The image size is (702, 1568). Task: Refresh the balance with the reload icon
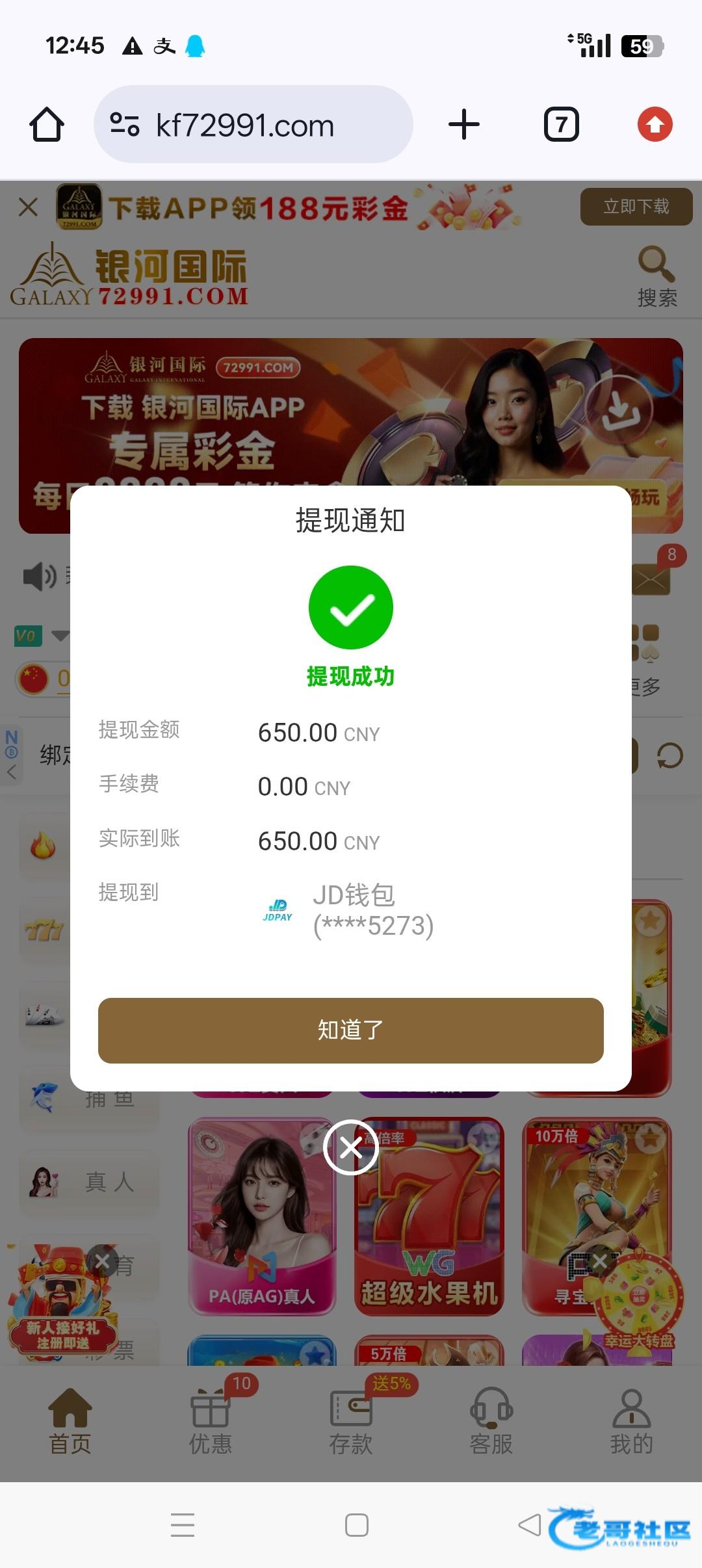(x=669, y=755)
